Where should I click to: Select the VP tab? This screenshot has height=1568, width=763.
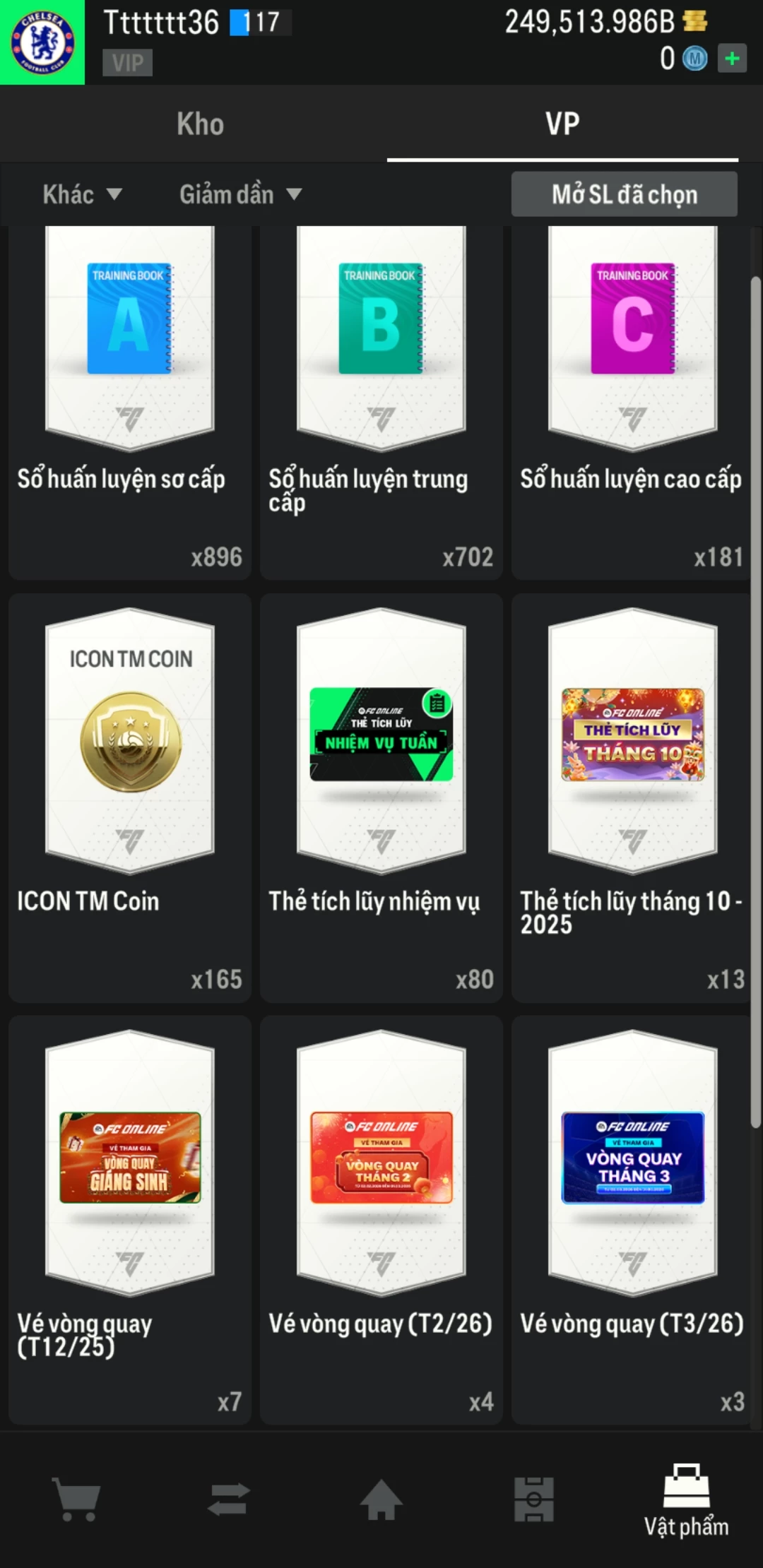click(x=562, y=123)
